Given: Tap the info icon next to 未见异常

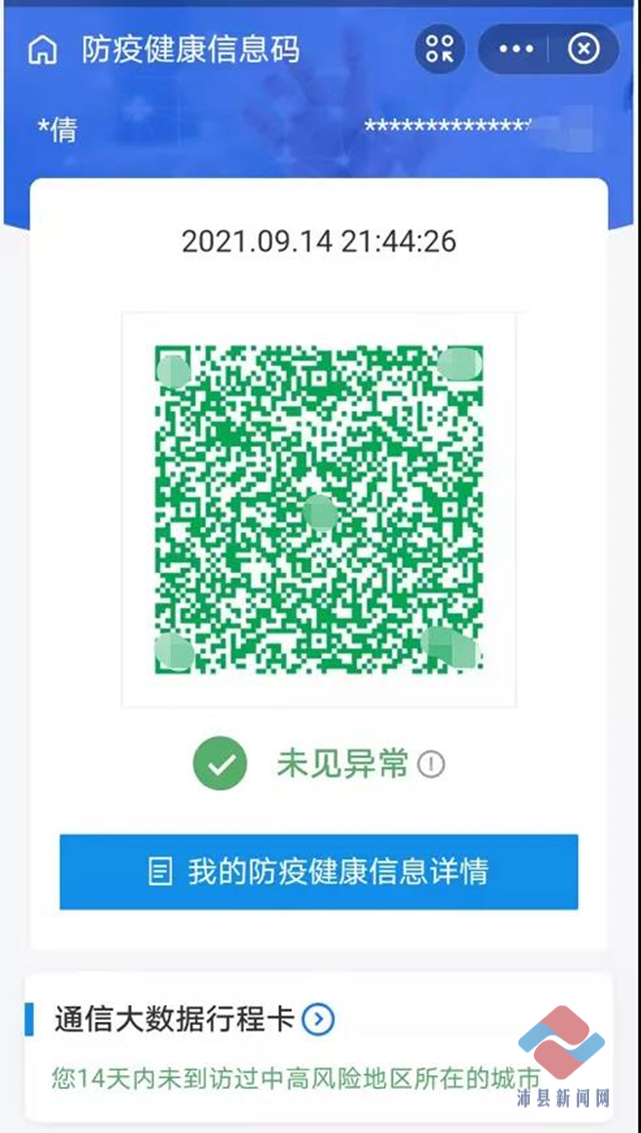Looking at the screenshot, I should click(x=431, y=764).
